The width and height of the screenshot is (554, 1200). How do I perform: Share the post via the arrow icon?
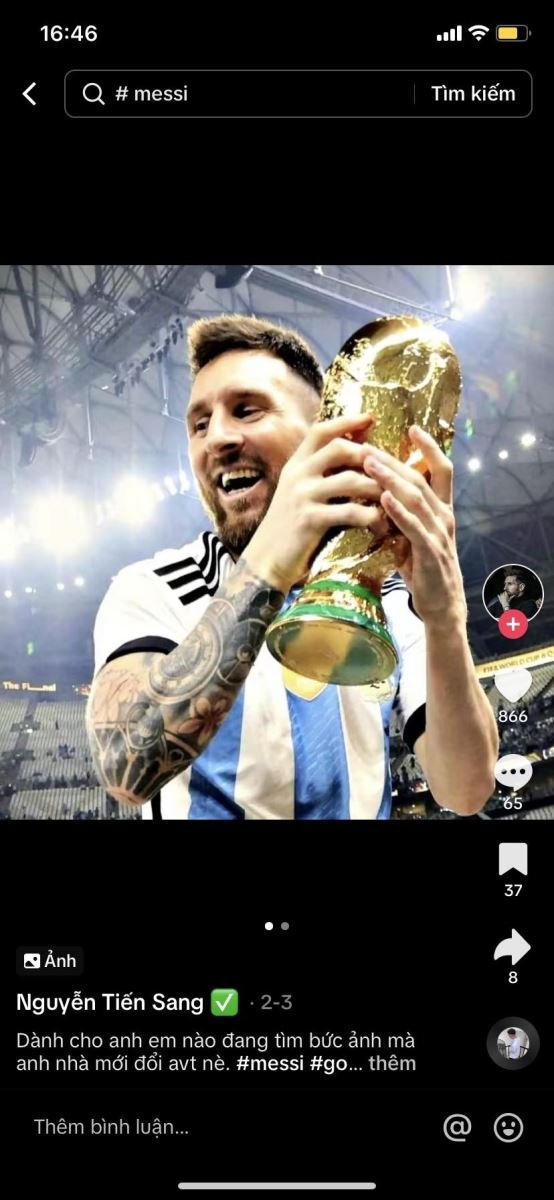(513, 947)
